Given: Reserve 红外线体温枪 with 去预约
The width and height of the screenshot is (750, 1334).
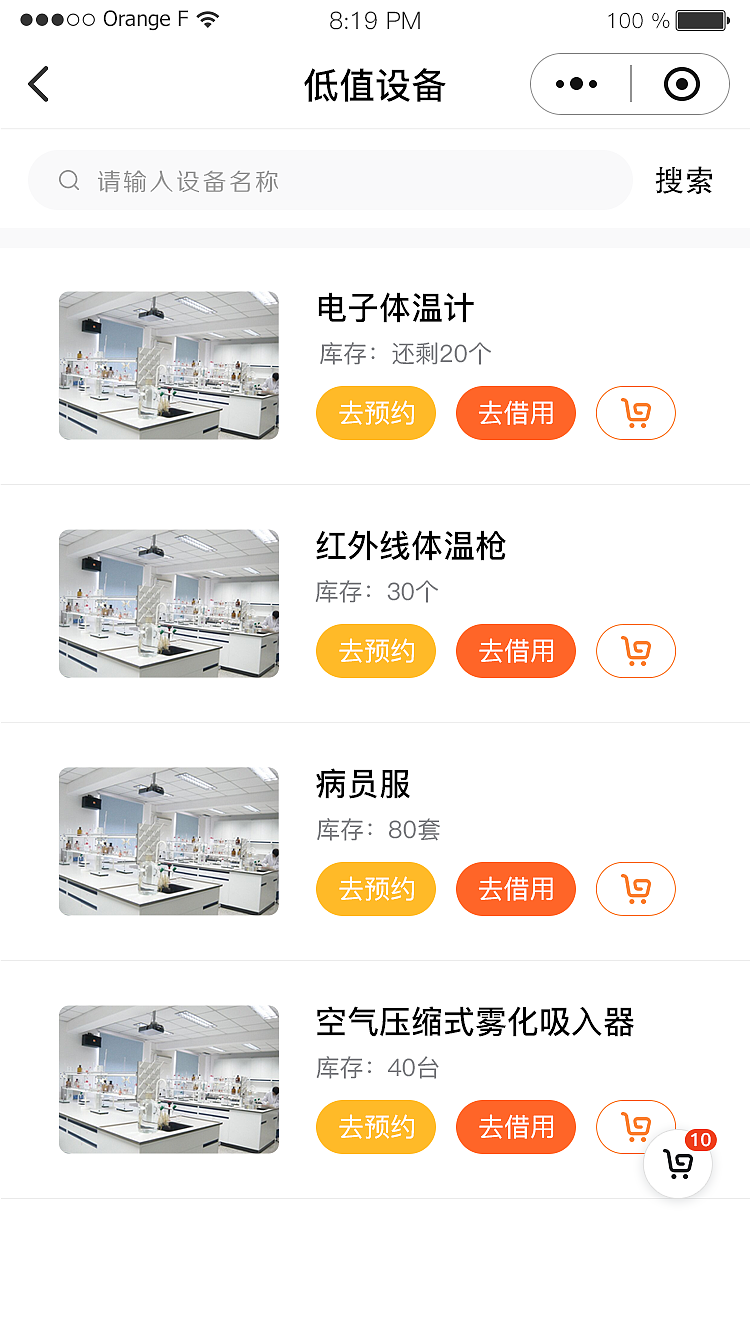Looking at the screenshot, I should (x=376, y=651).
